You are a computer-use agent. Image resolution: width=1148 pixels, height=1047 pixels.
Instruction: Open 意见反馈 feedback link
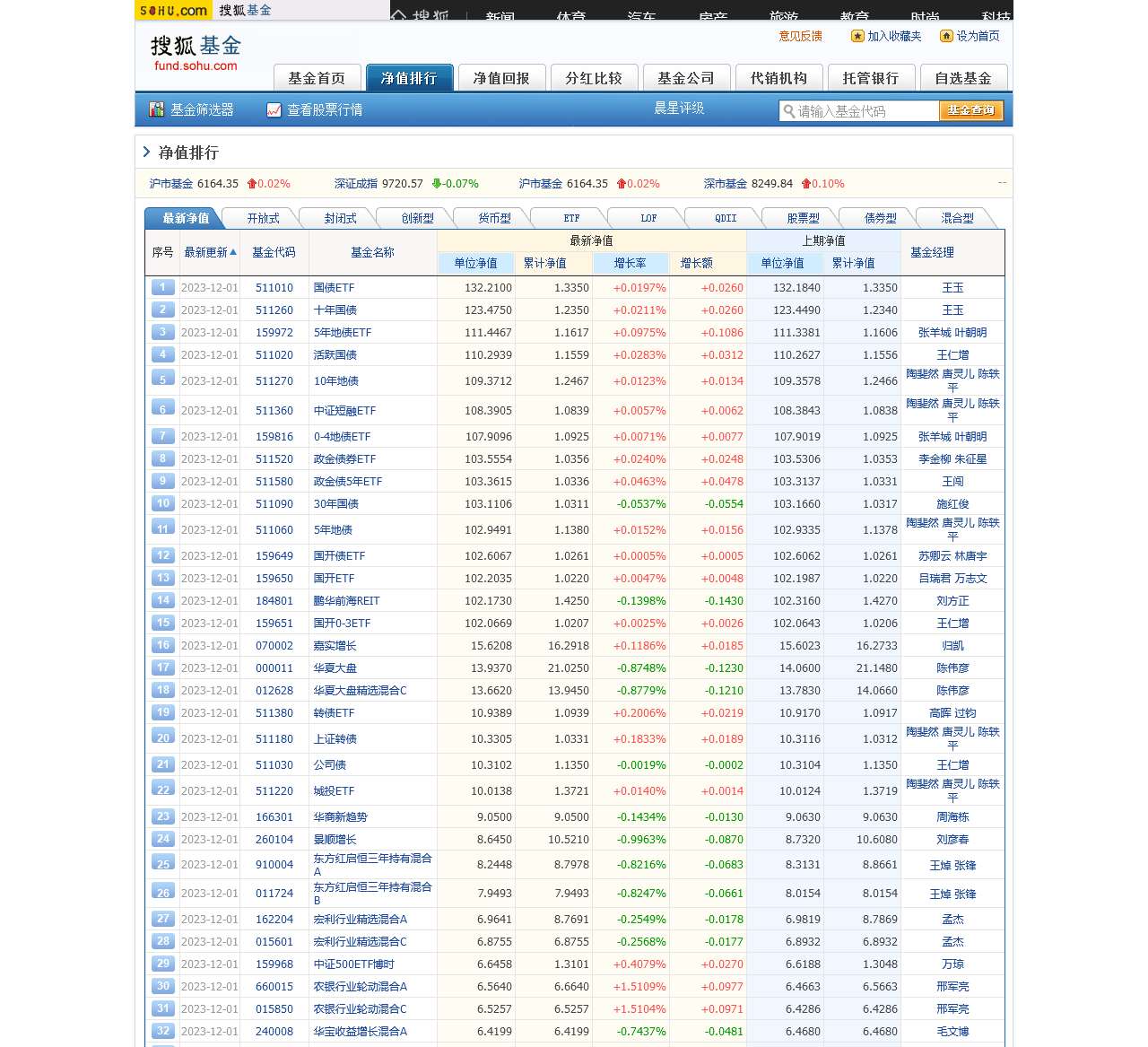pyautogui.click(x=800, y=36)
